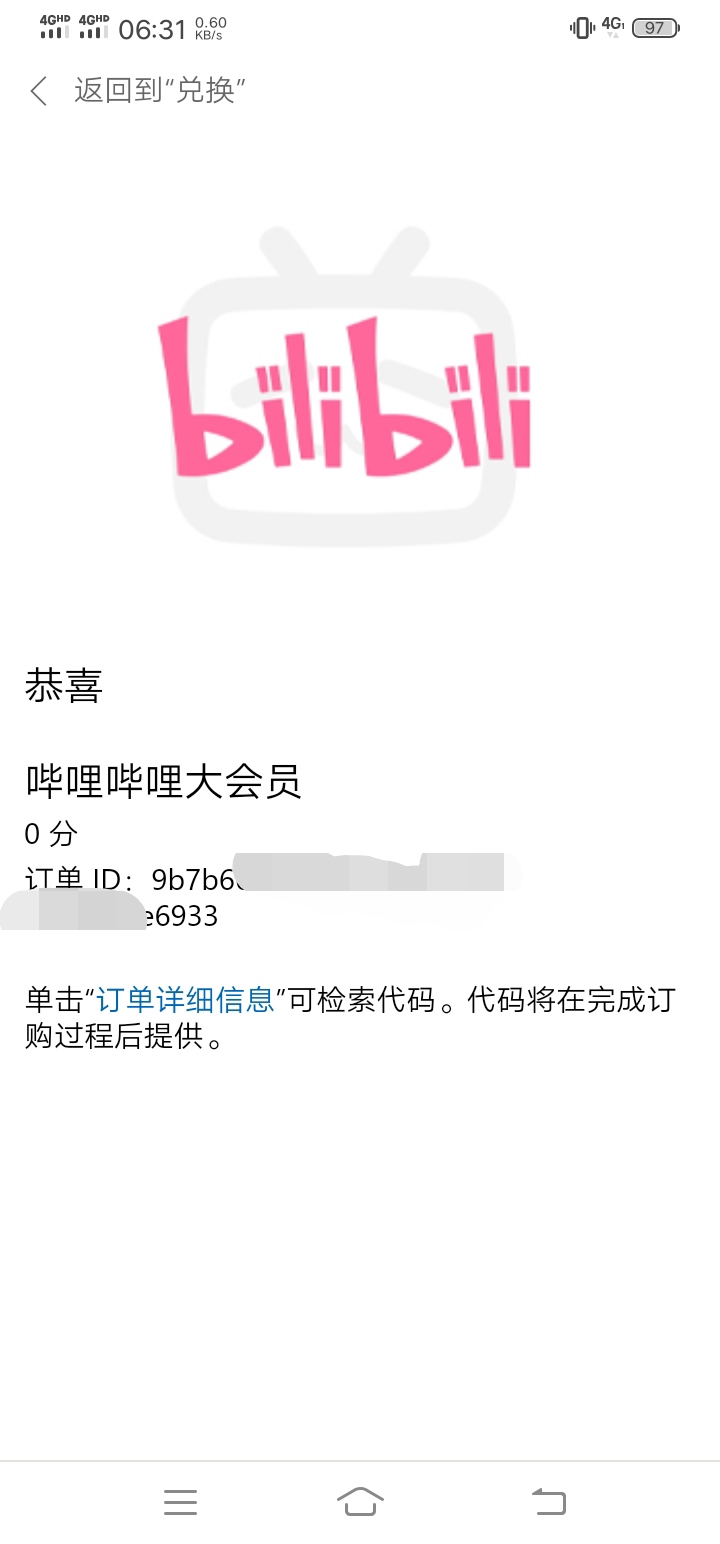The width and height of the screenshot is (720, 1544).
Task: Open the system recent apps menu
Action: coord(180,1502)
